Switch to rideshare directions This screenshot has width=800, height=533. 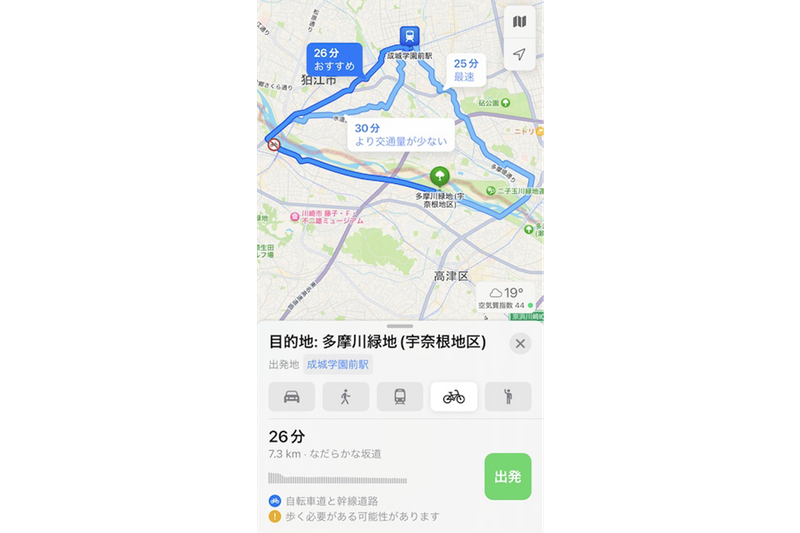coord(508,397)
